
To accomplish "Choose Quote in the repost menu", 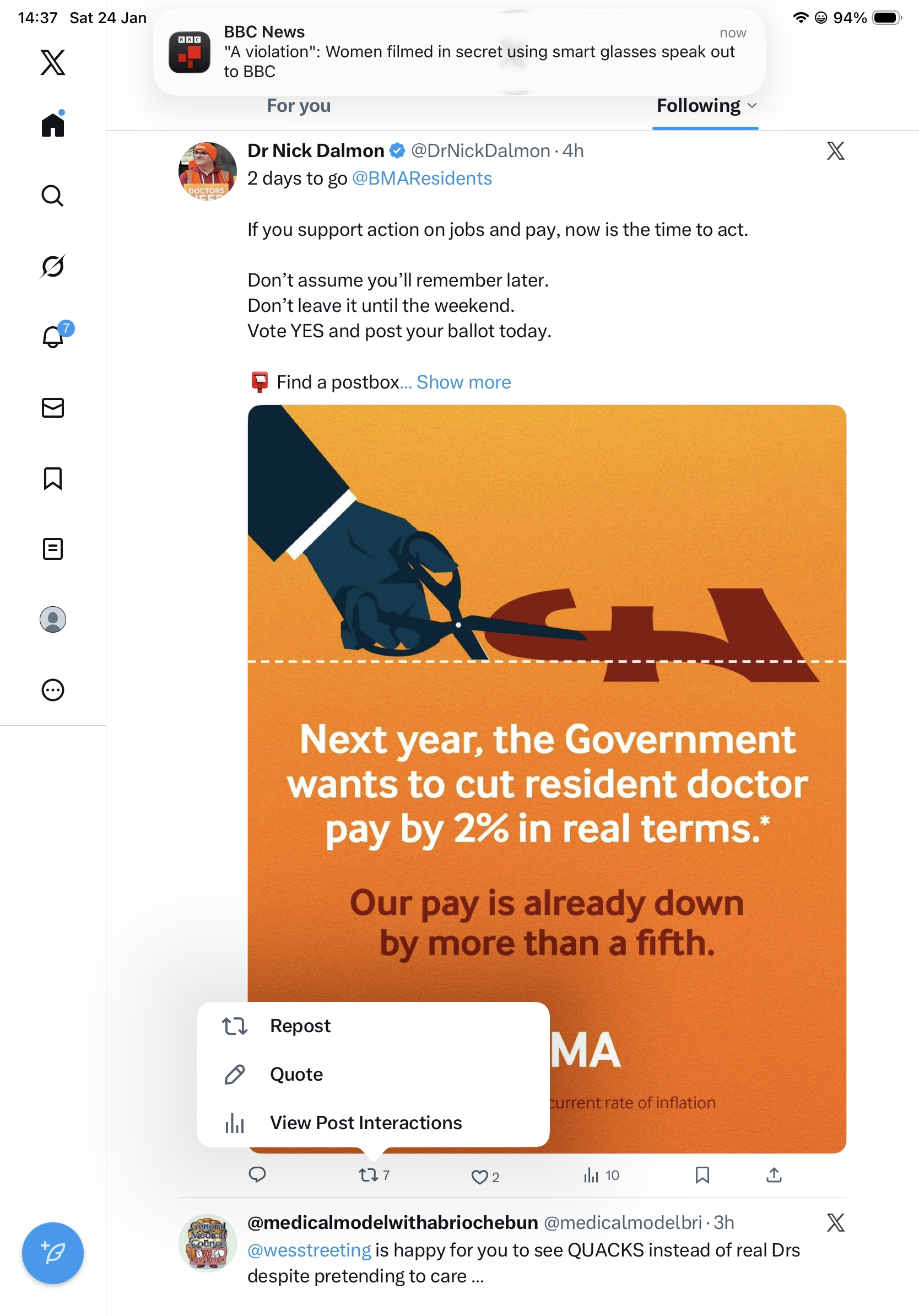I will point(296,1074).
